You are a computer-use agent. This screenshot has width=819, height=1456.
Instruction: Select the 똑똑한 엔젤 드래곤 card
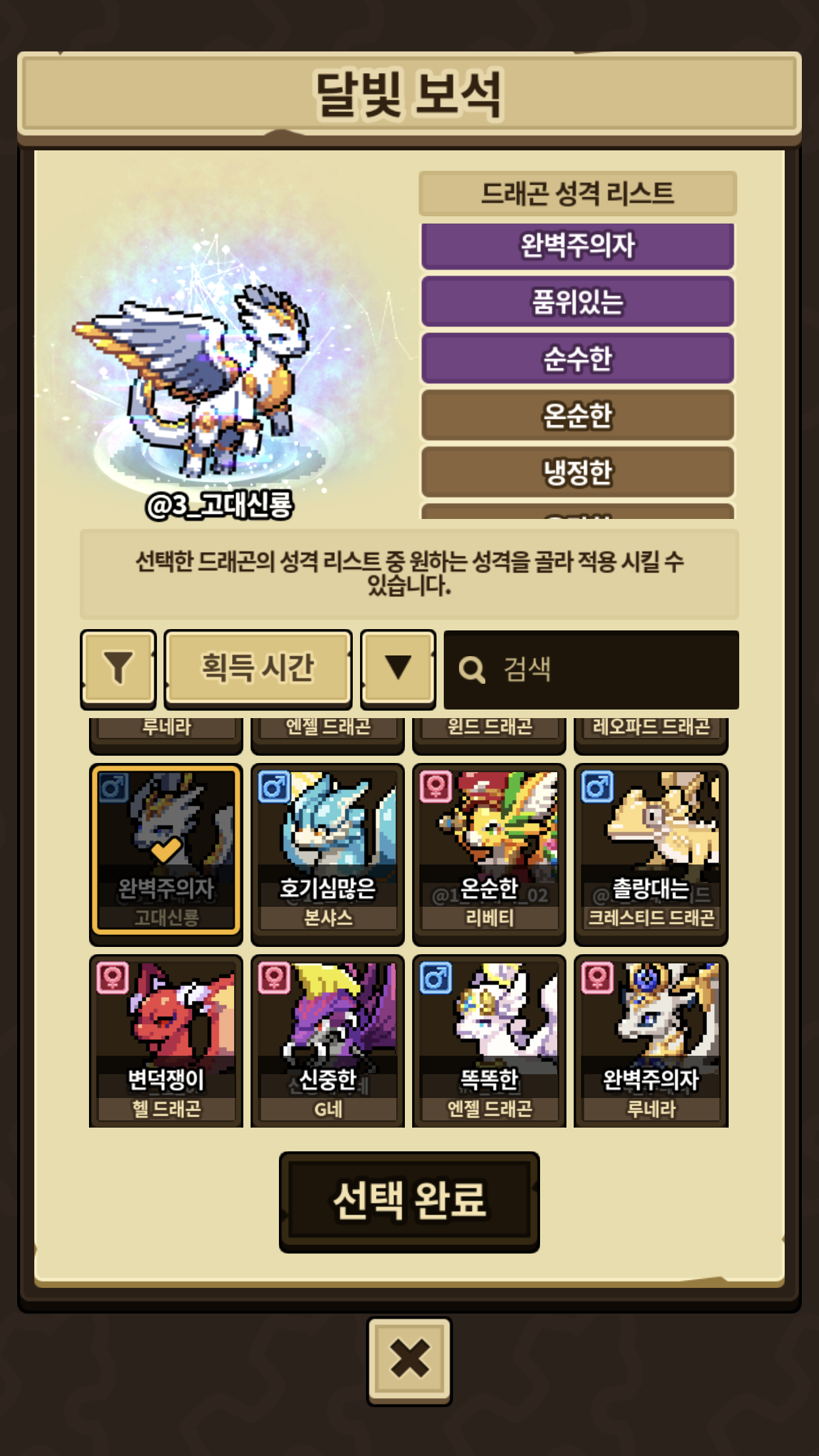489,1041
